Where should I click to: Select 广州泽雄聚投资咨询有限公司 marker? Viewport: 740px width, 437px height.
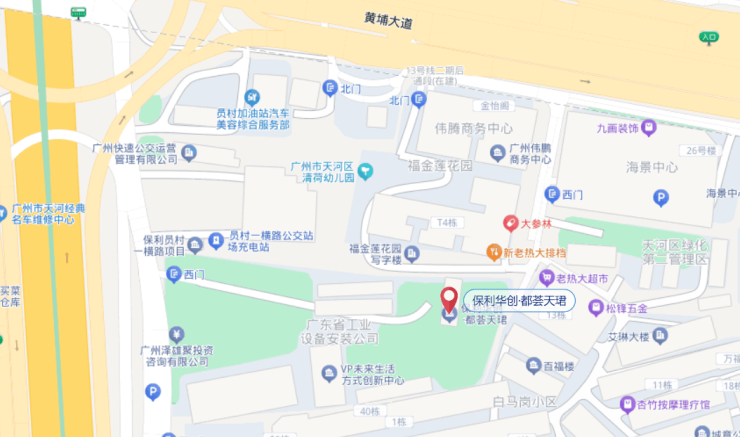coord(176,333)
